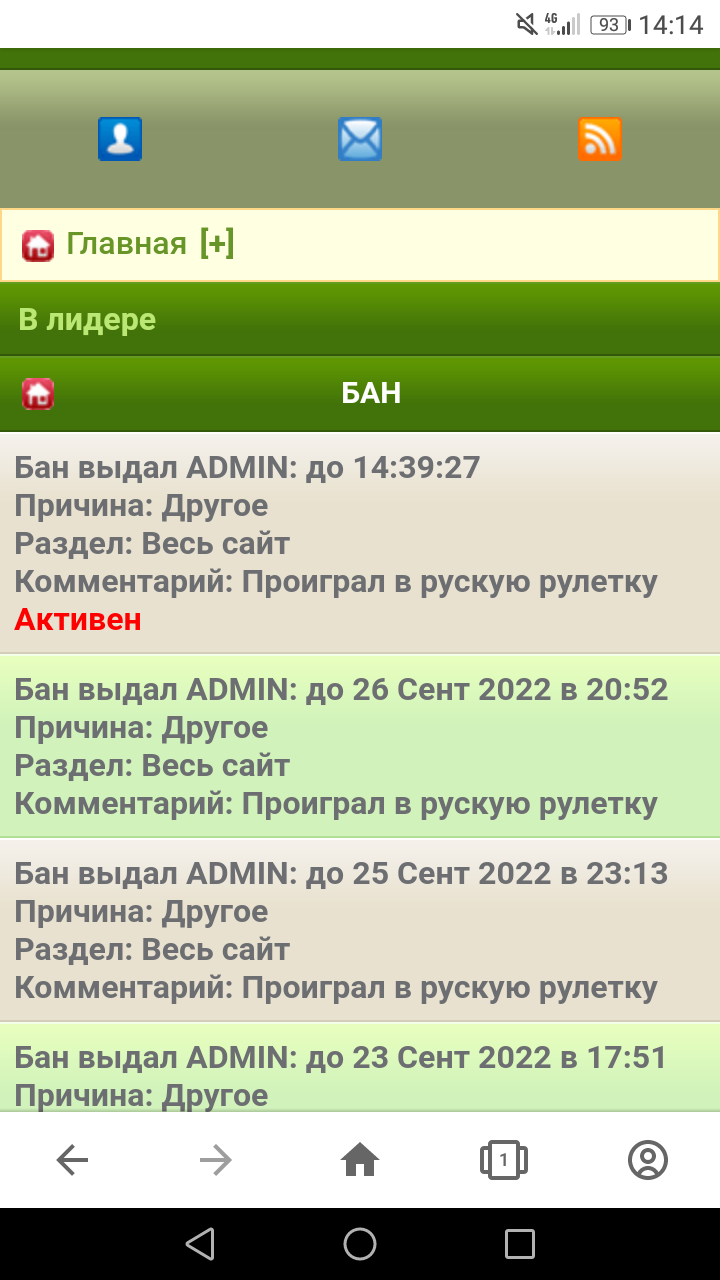The width and height of the screenshot is (720, 1280).
Task: Open the orange RSS feed icon
Action: click(x=600, y=140)
